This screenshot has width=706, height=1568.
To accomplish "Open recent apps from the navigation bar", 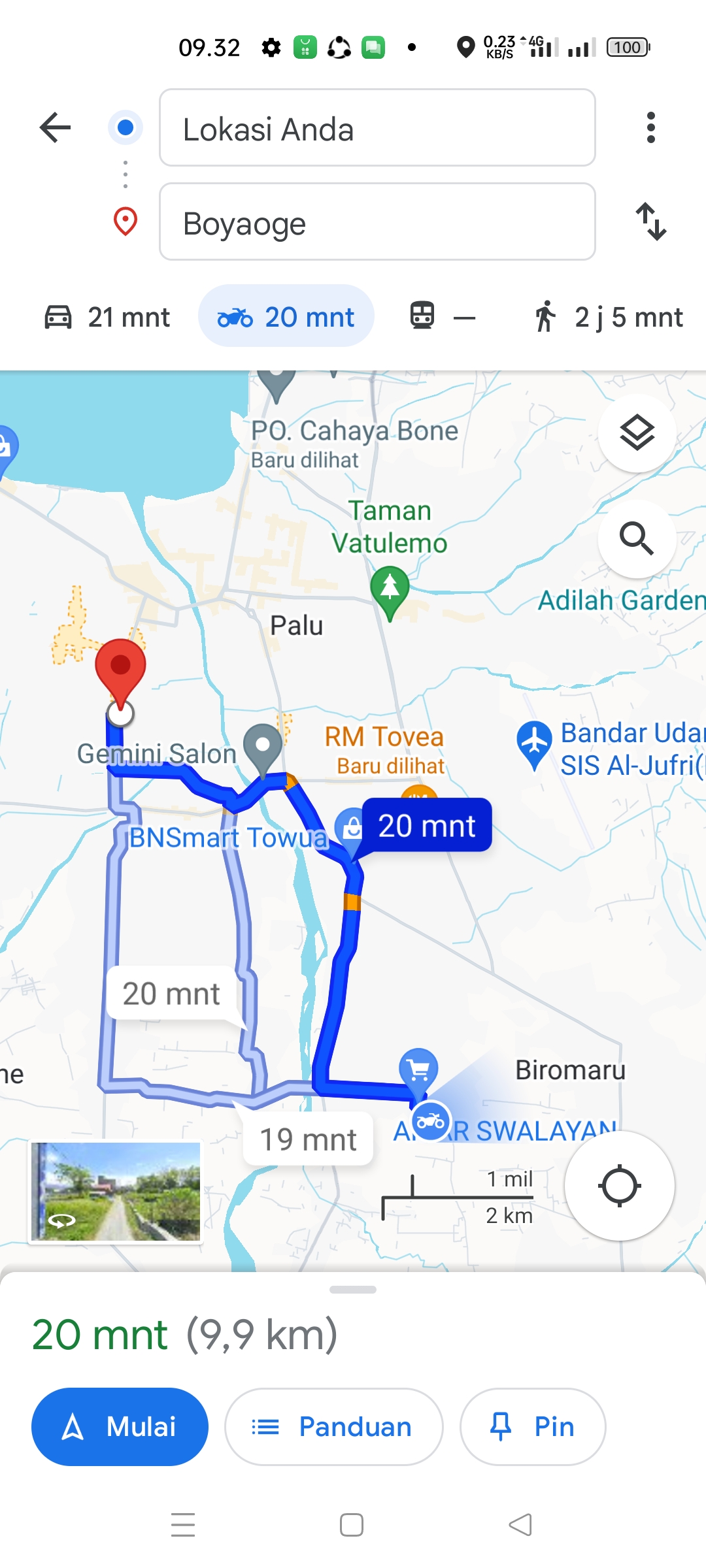I will (183, 1525).
